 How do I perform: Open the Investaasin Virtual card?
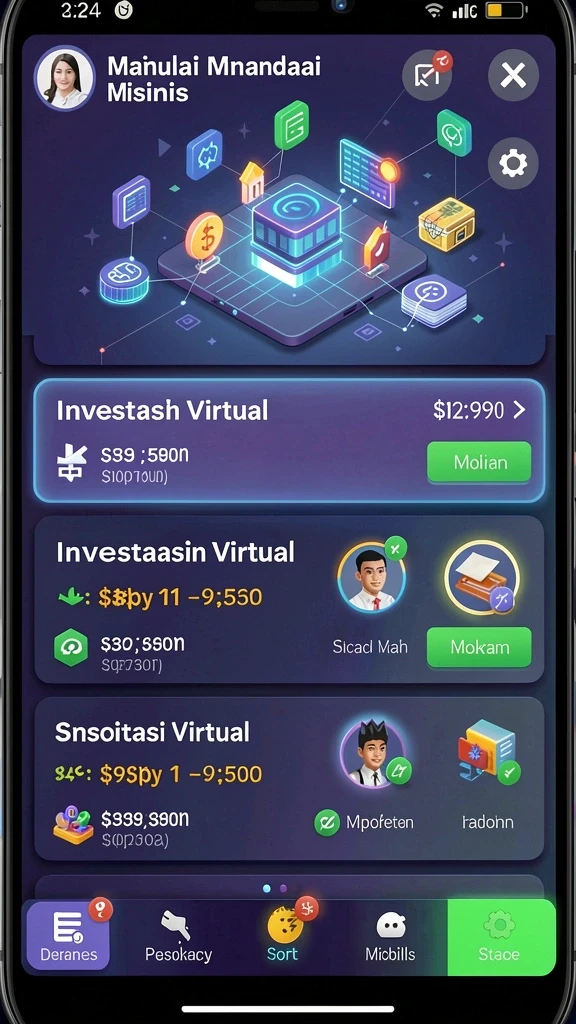[289, 600]
